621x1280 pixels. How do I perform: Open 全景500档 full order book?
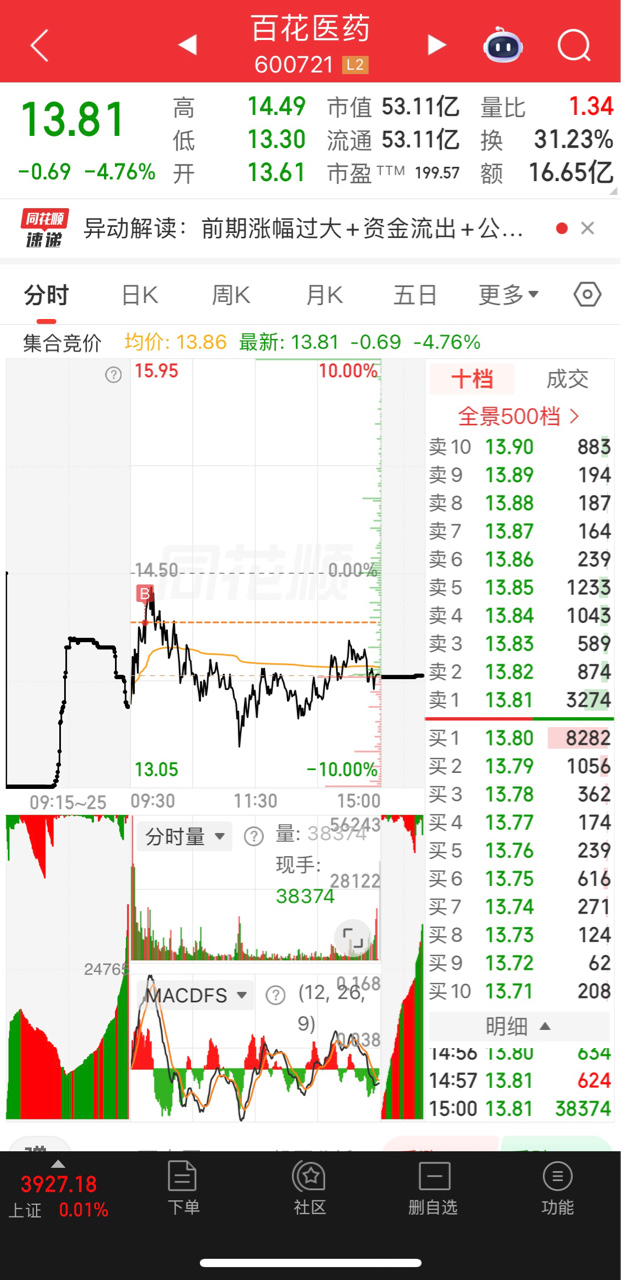point(519,416)
